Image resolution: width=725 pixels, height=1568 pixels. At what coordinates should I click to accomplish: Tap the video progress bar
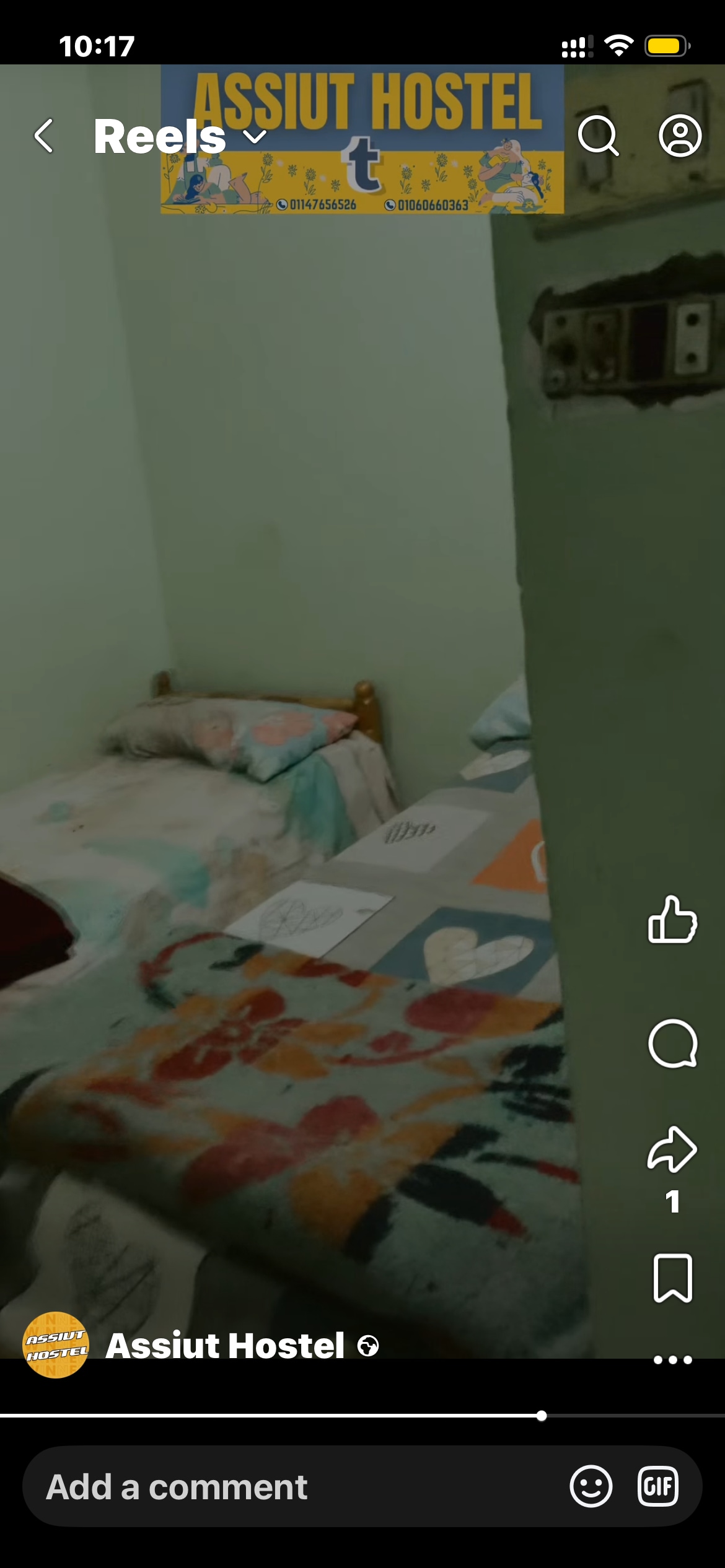pos(362,1416)
